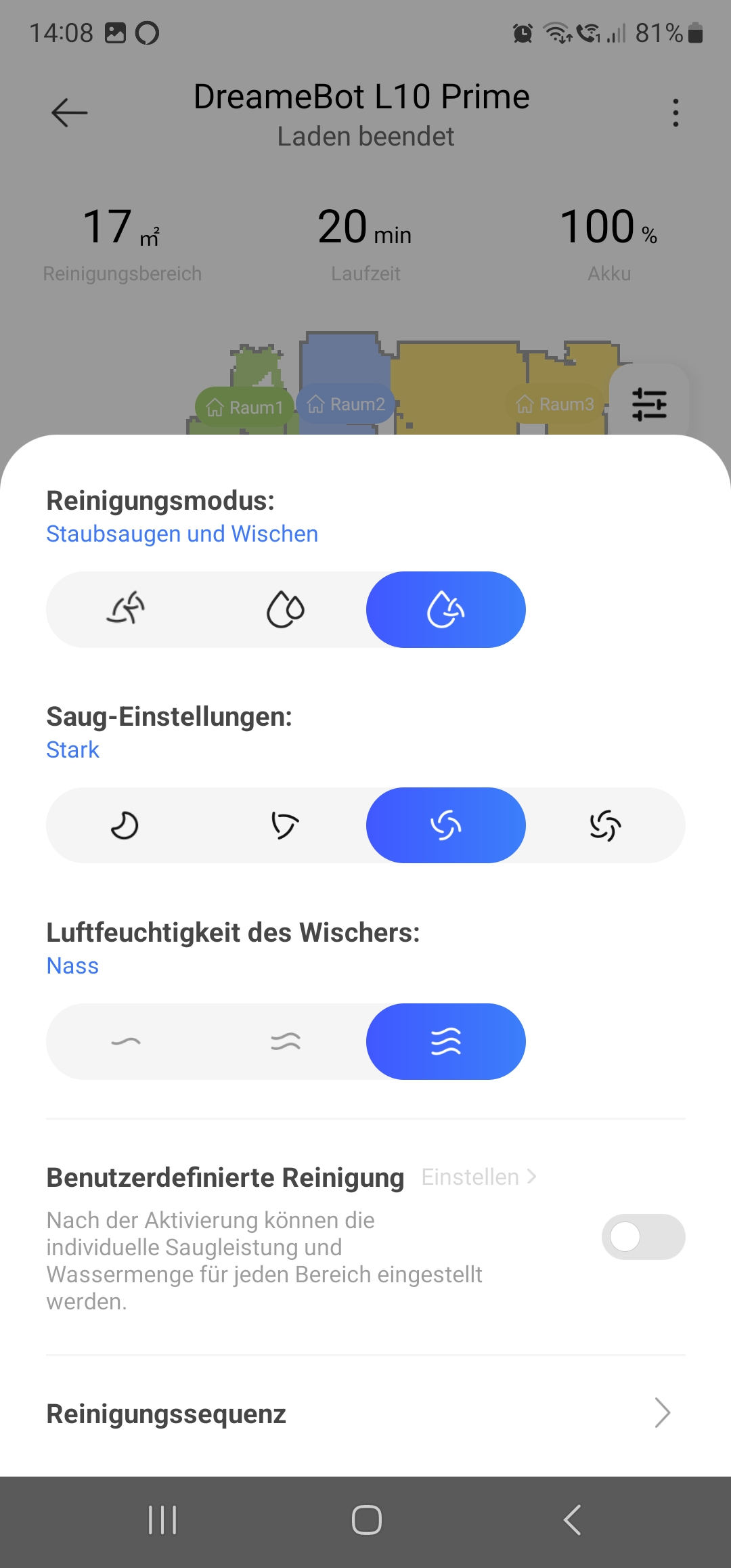
Task: Go back with the app bar arrow
Action: tap(70, 112)
